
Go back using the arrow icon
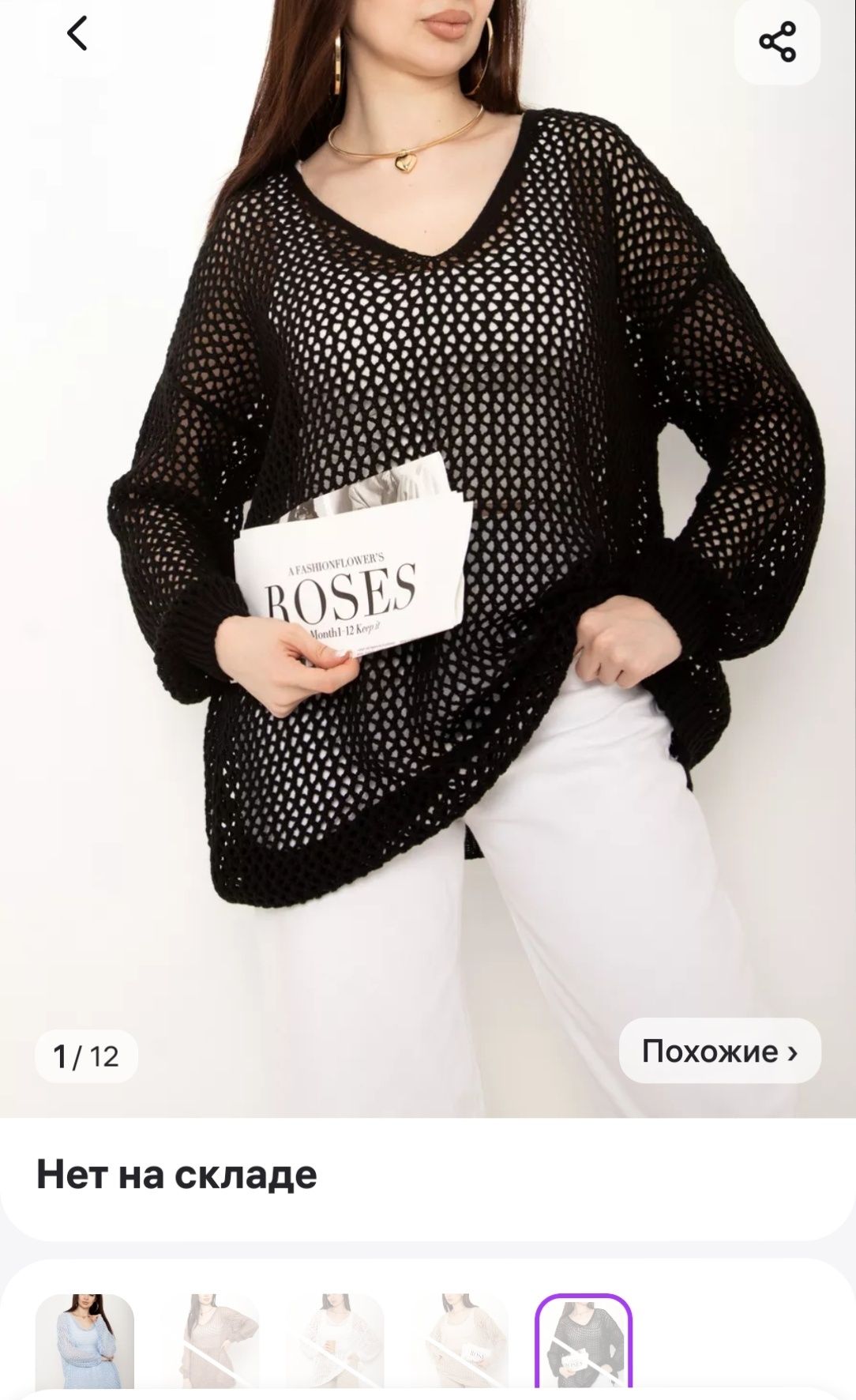click(77, 34)
